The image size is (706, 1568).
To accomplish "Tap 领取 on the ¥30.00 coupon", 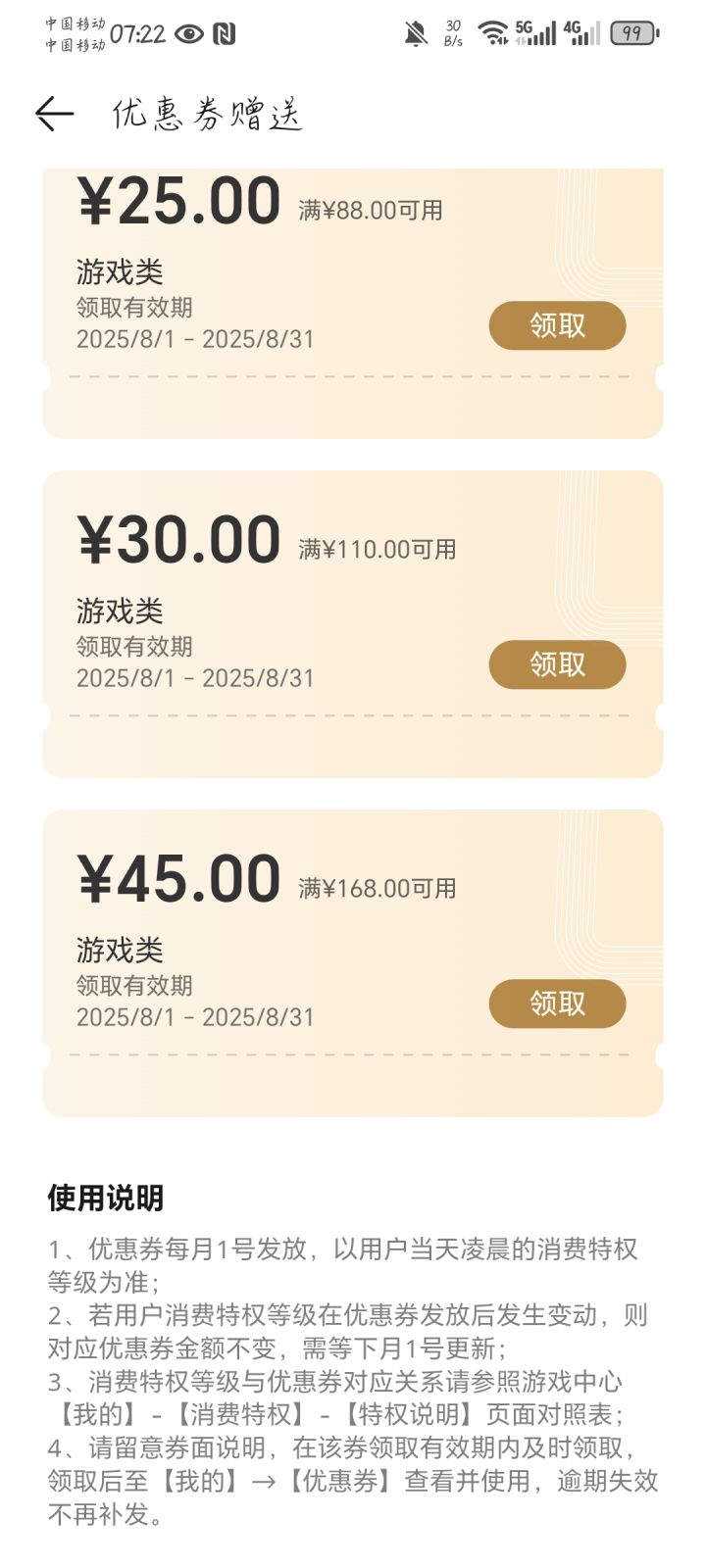I will (557, 664).
